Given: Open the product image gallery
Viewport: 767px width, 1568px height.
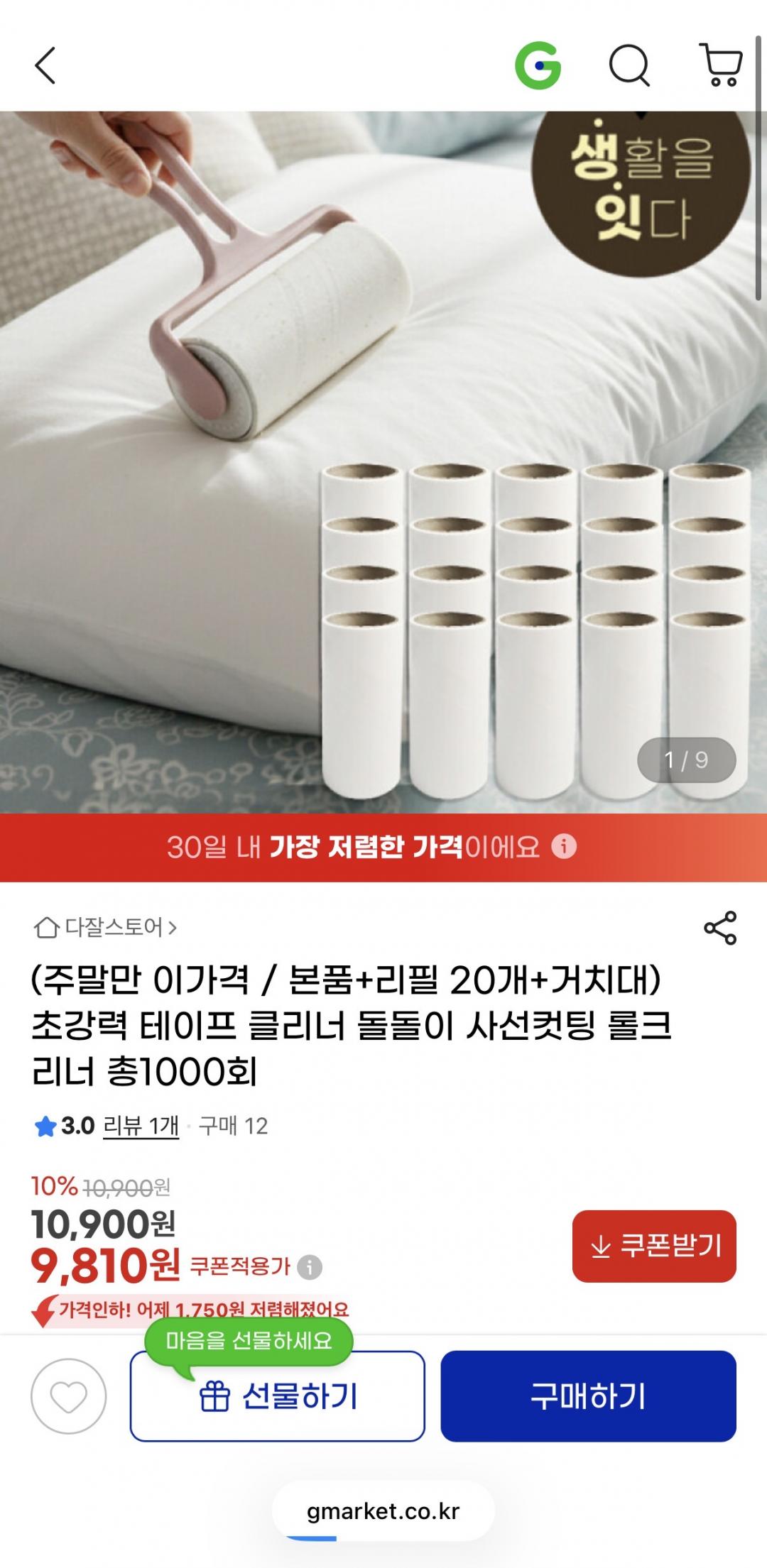Looking at the screenshot, I should (x=383, y=461).
